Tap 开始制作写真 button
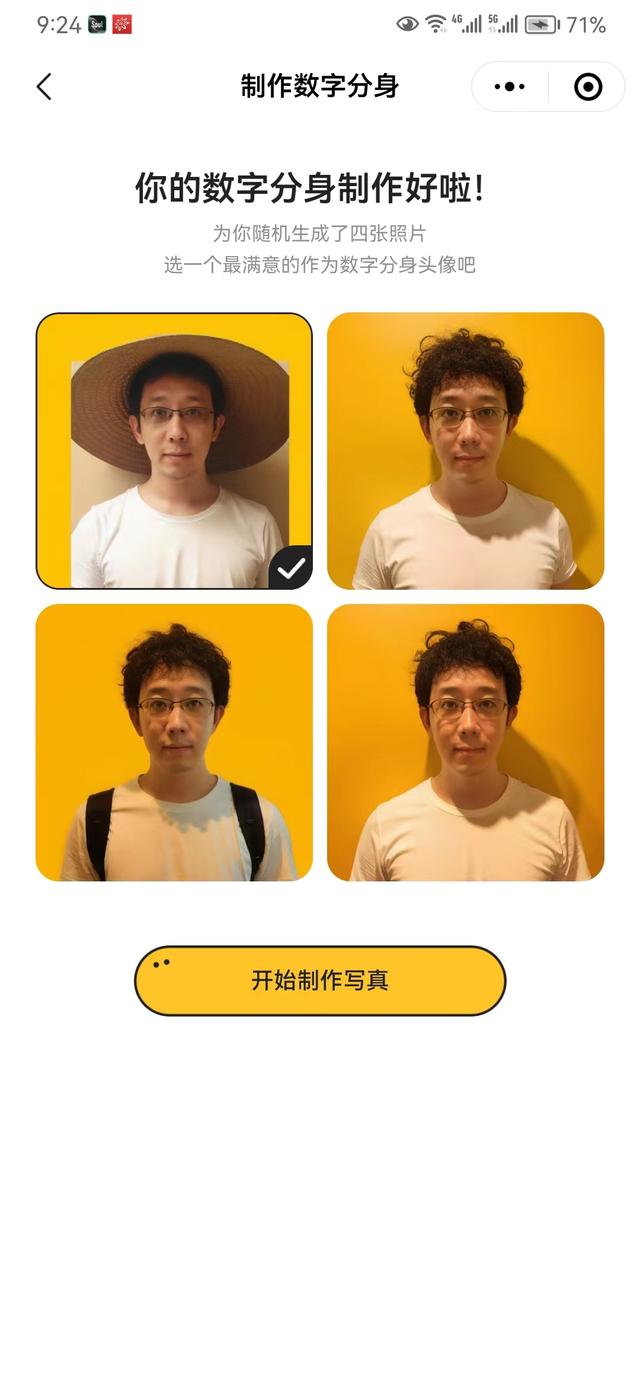Screen dimensions: 640x1387 coord(320,980)
